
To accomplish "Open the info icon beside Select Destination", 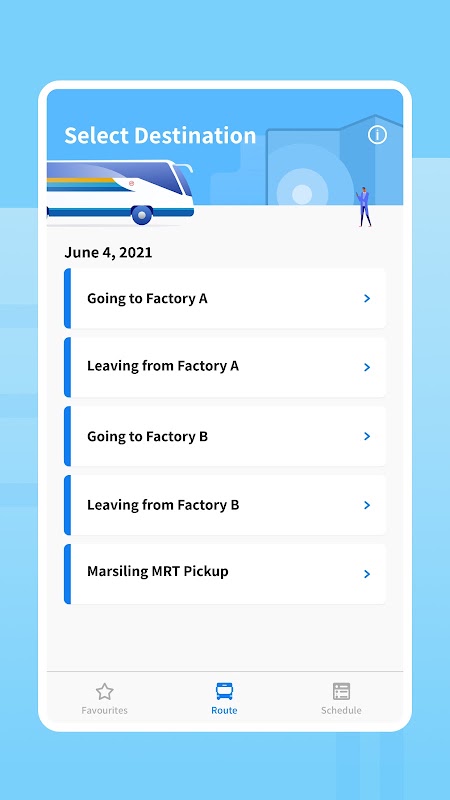I will [377, 135].
